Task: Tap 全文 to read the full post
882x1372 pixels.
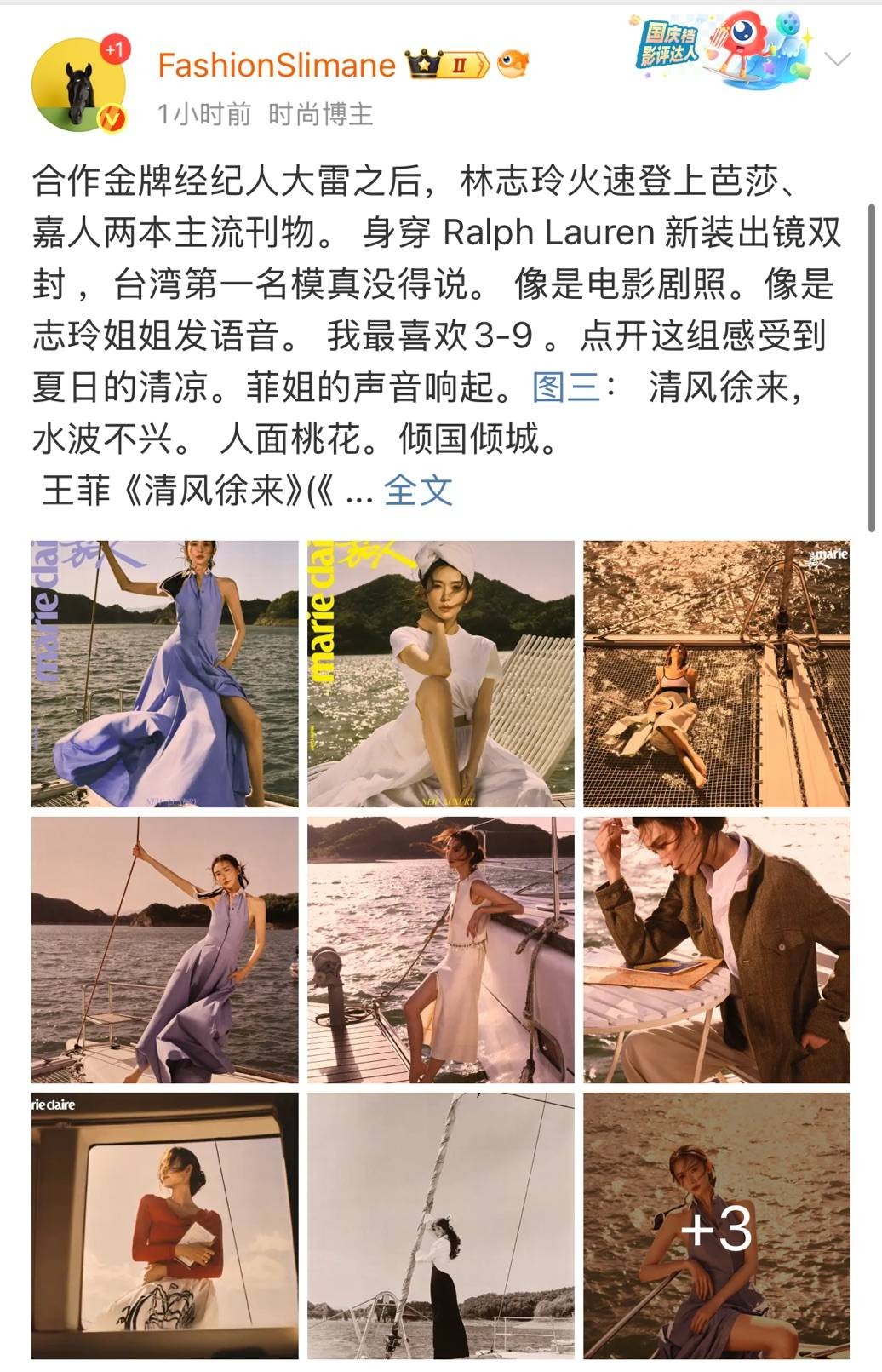Action: [x=417, y=491]
